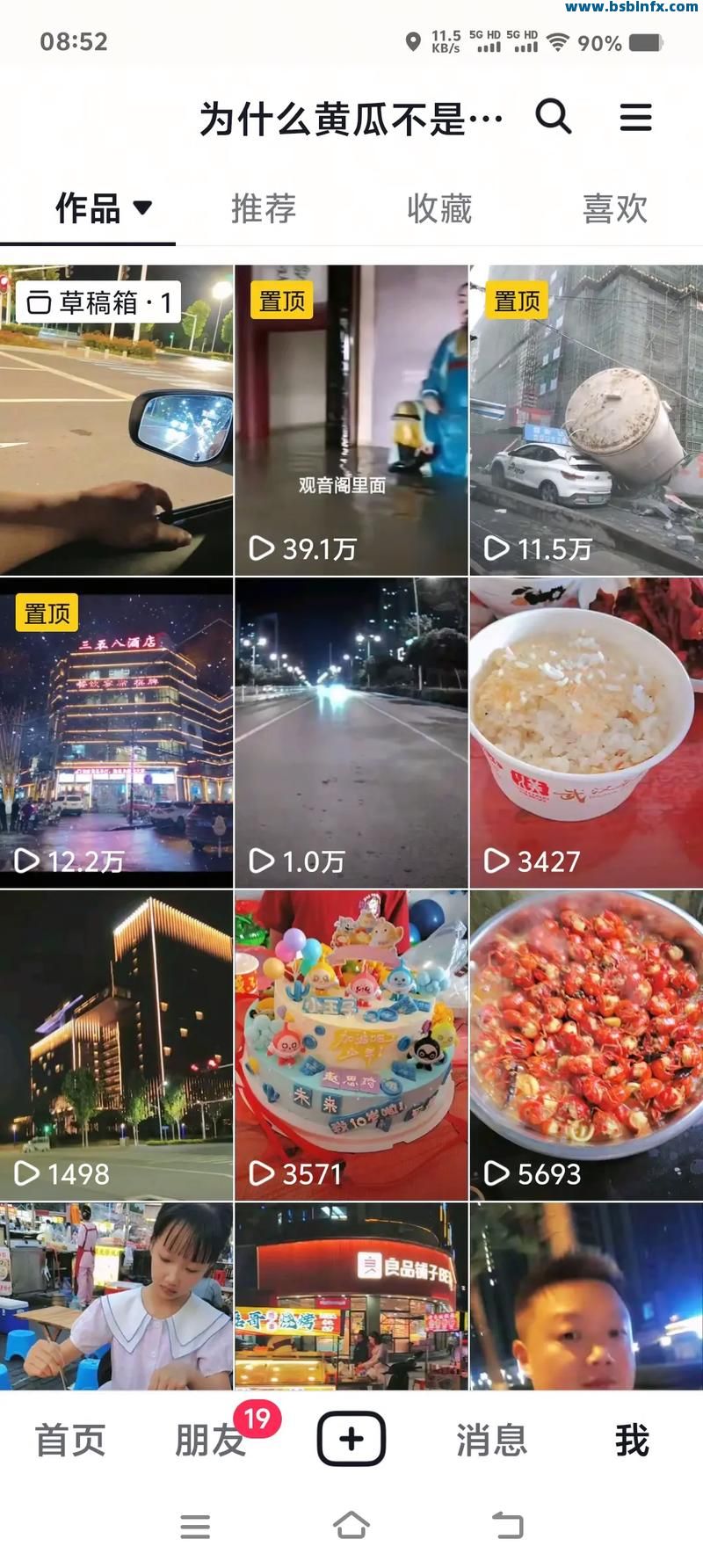703x1568 pixels.
Task: Switch to the 喜欢 tab
Action: pyautogui.click(x=615, y=209)
